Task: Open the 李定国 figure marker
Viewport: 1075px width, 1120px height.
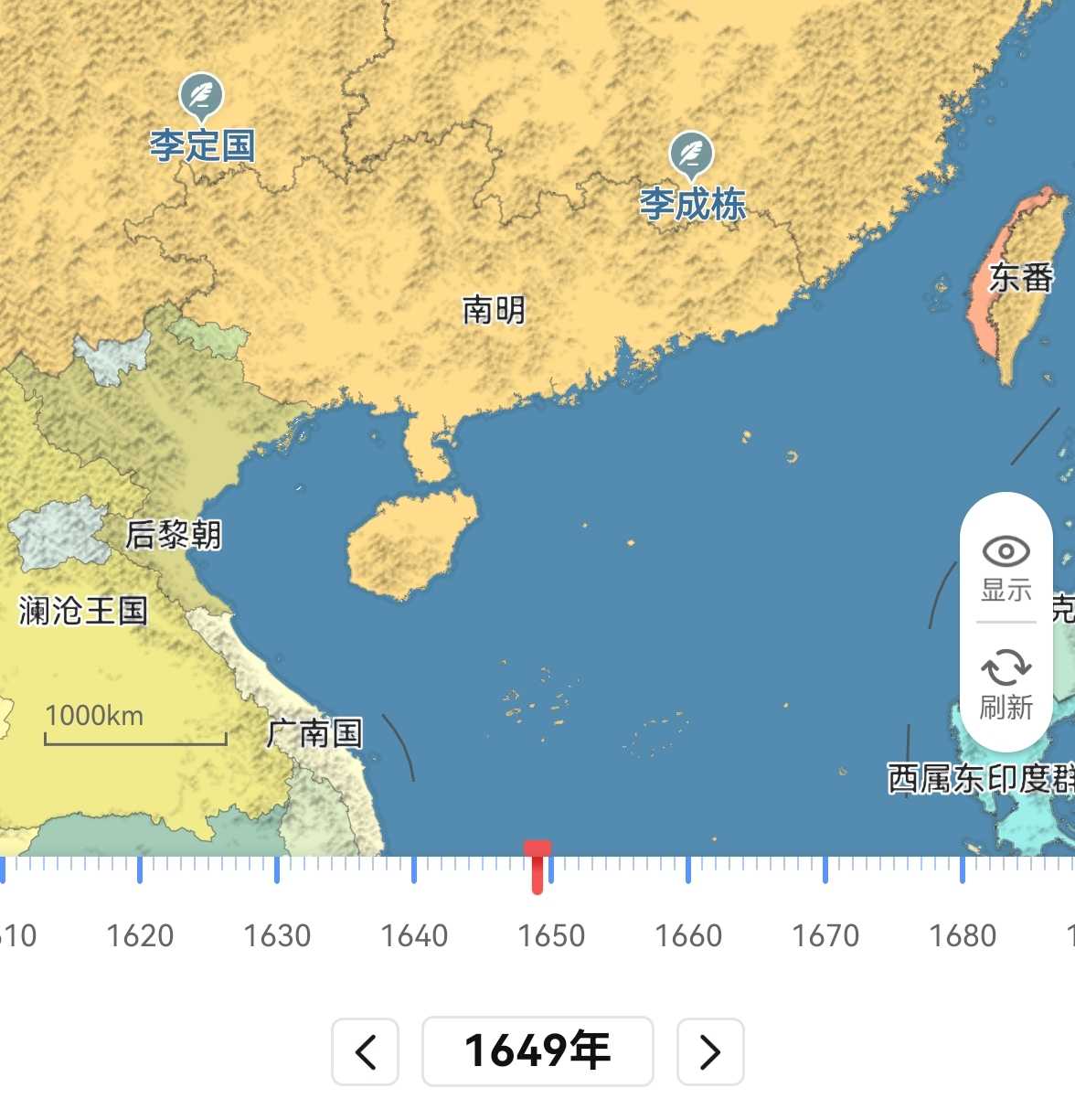Action: click(201, 97)
